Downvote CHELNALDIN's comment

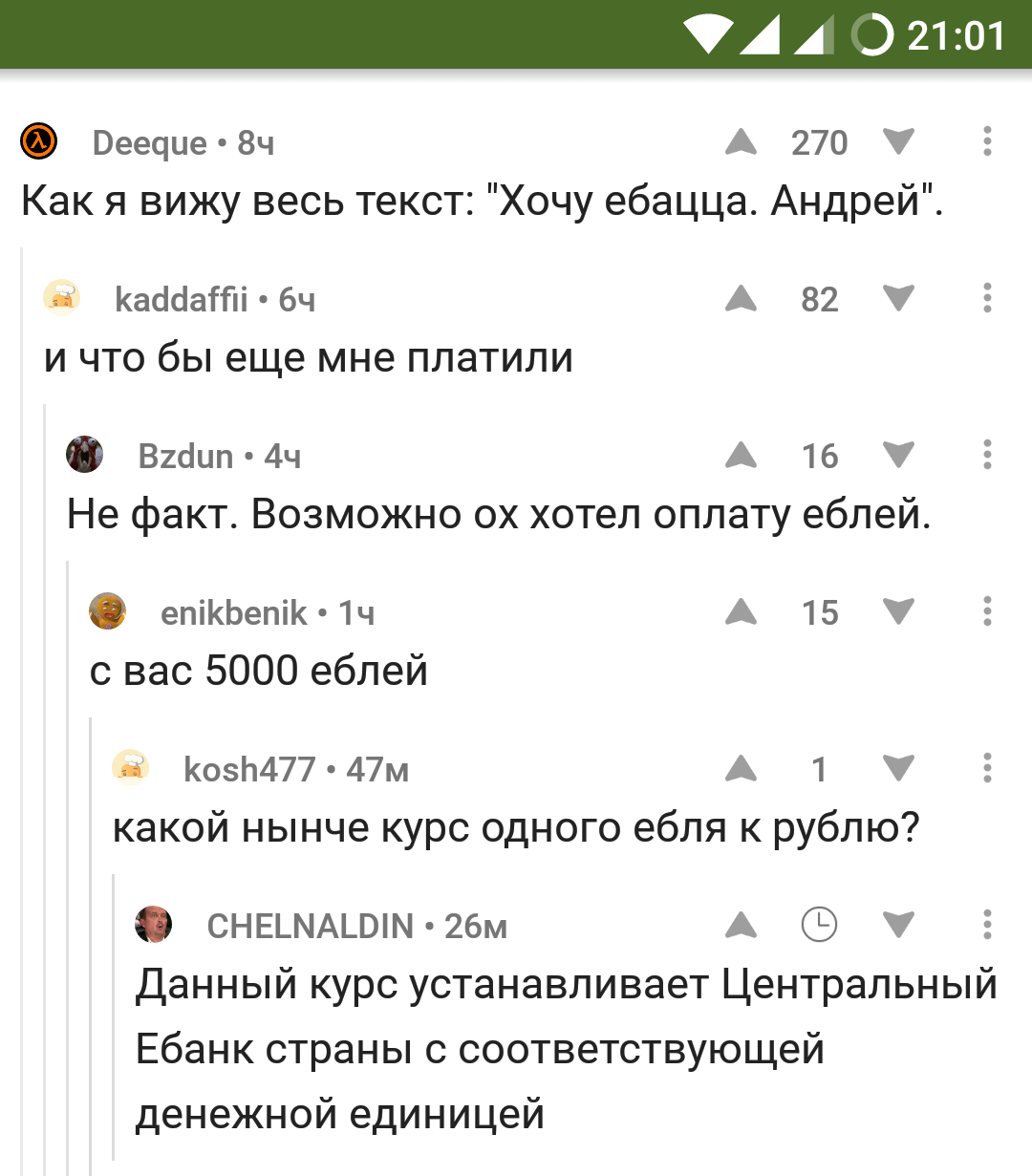(898, 926)
